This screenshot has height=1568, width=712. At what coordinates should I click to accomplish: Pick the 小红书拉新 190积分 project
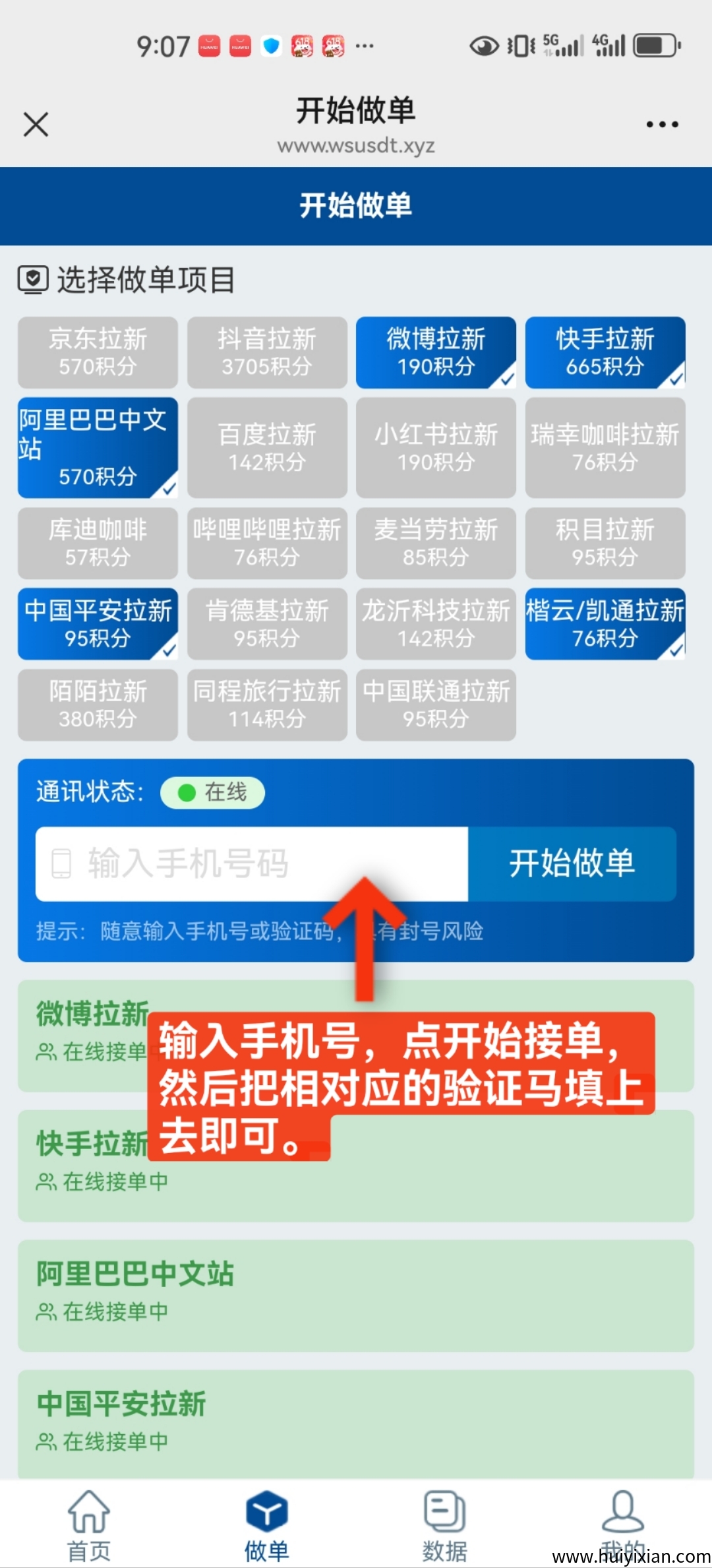[436, 447]
